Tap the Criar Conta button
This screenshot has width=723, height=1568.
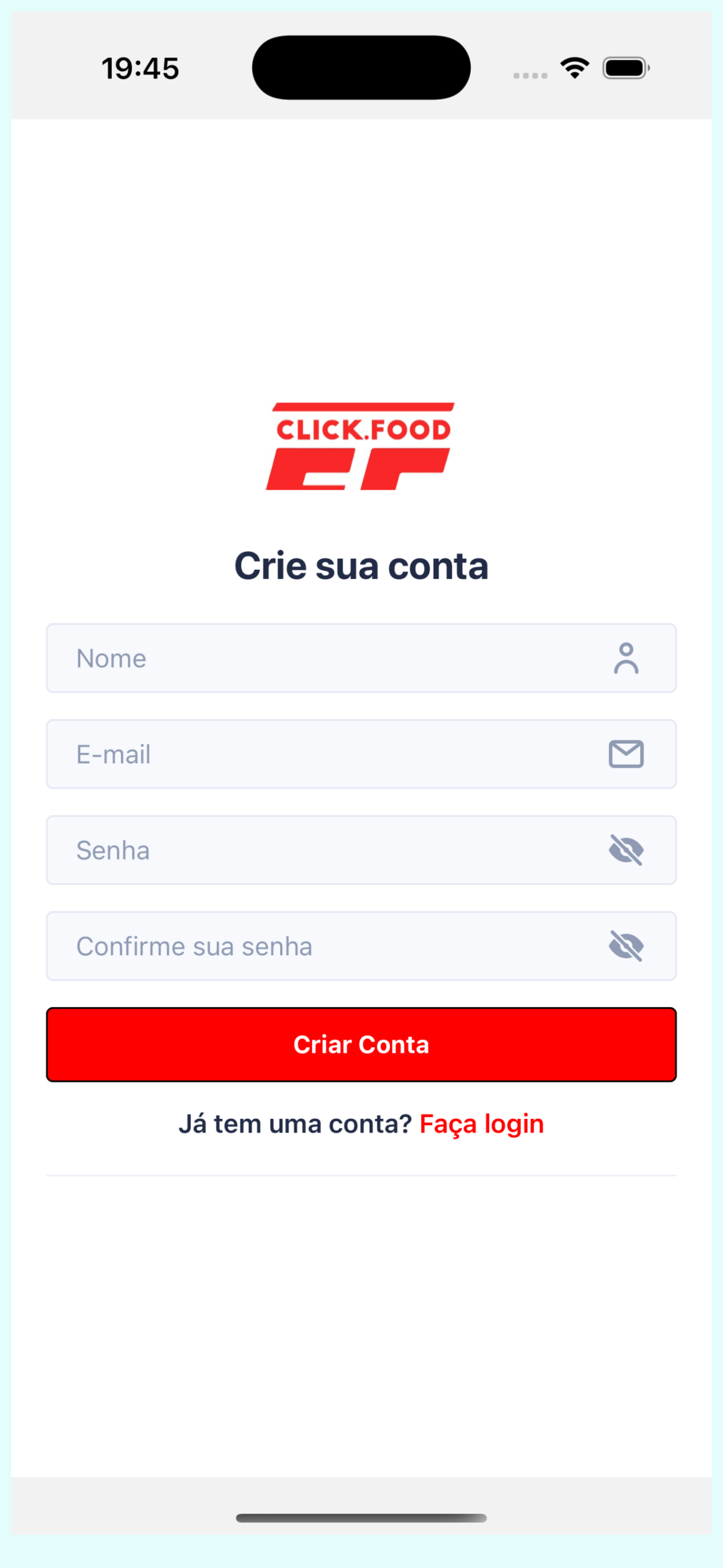[x=361, y=1045]
